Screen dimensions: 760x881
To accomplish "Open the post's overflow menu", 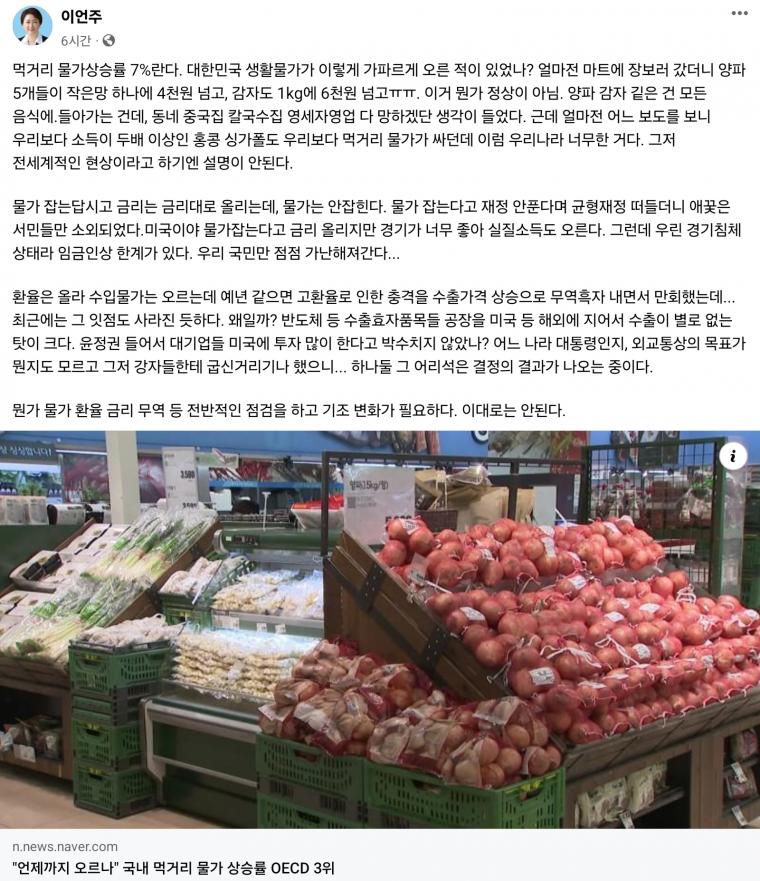I will tap(738, 13).
